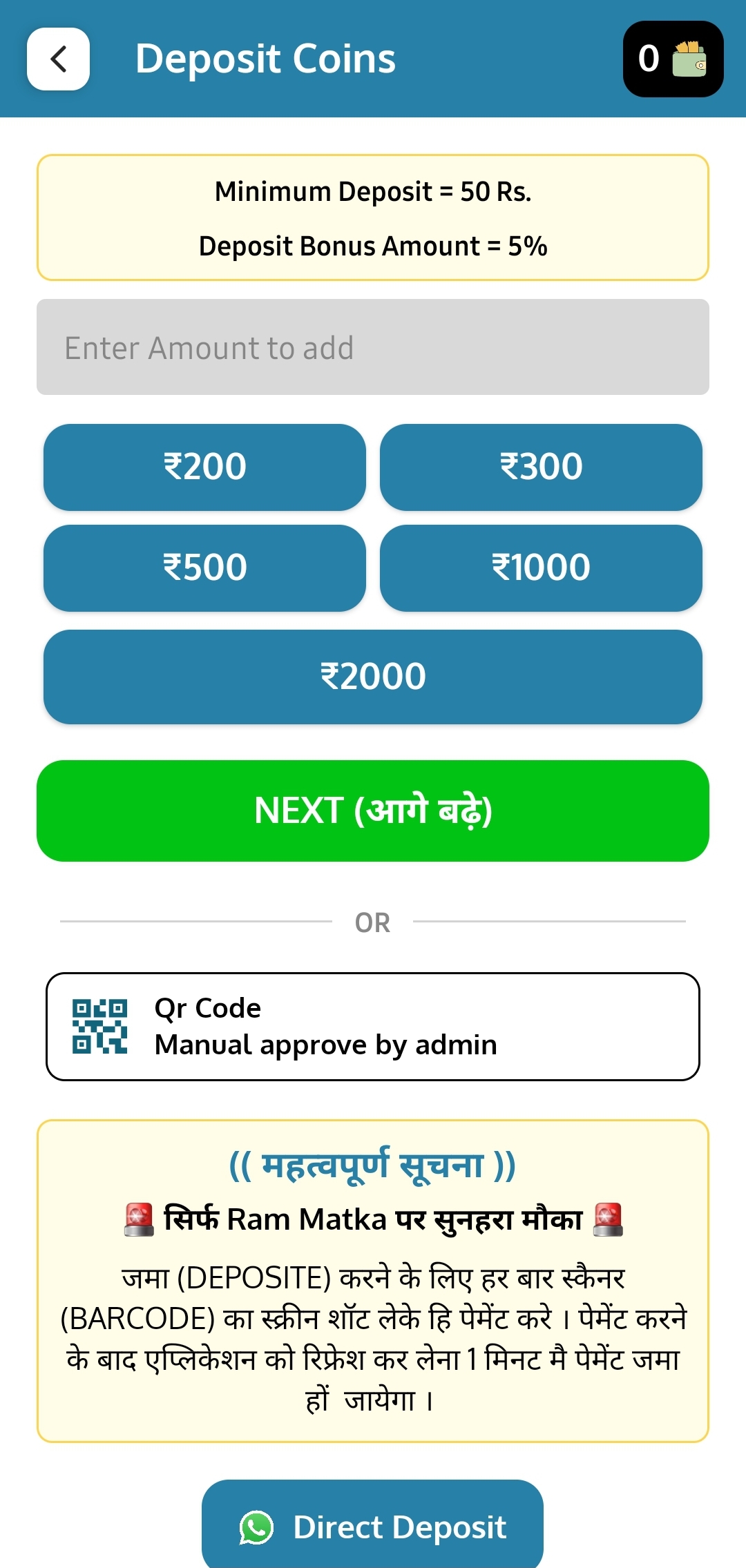The image size is (746, 1568).
Task: Choose the ₹300 preset amount
Action: tap(541, 467)
